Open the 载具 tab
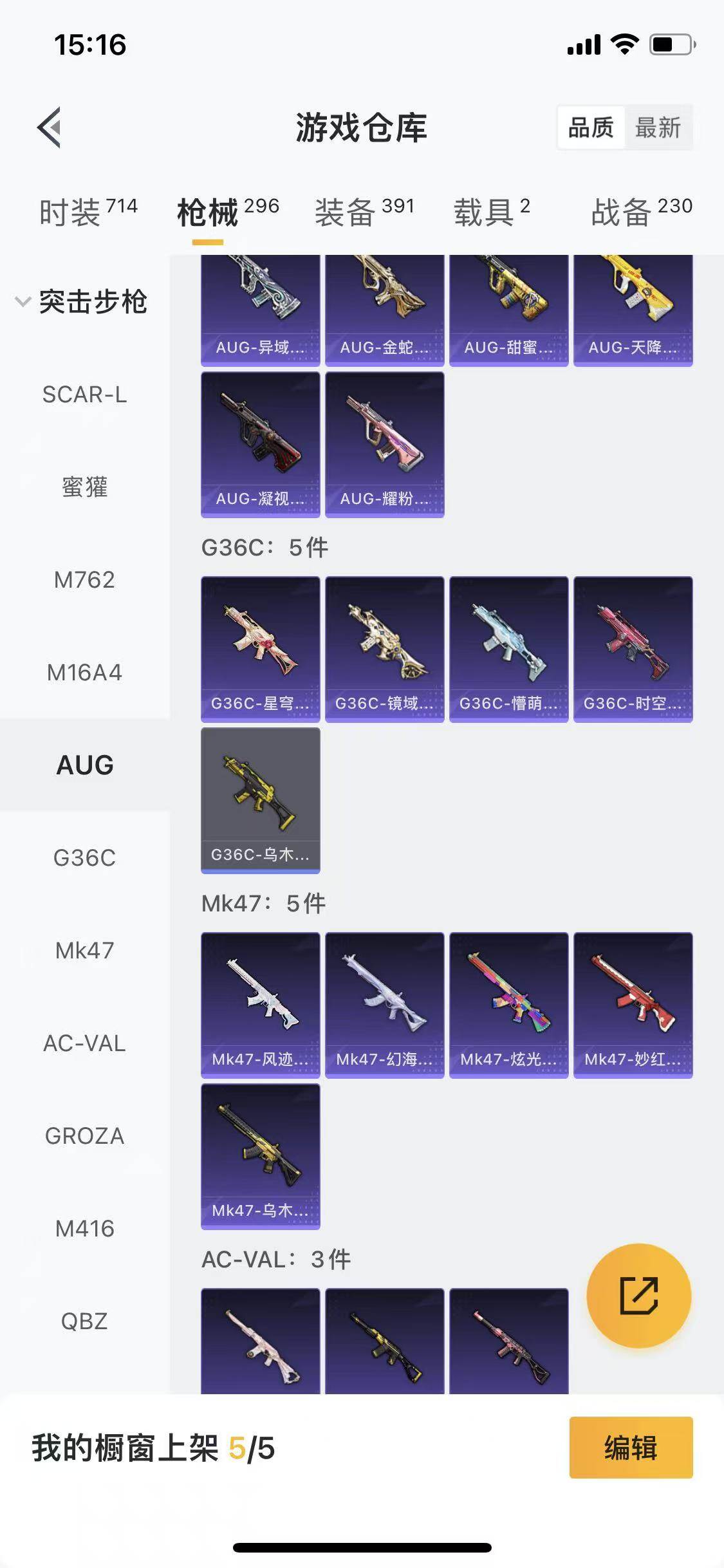Screen dimensions: 724x1568 [491, 212]
